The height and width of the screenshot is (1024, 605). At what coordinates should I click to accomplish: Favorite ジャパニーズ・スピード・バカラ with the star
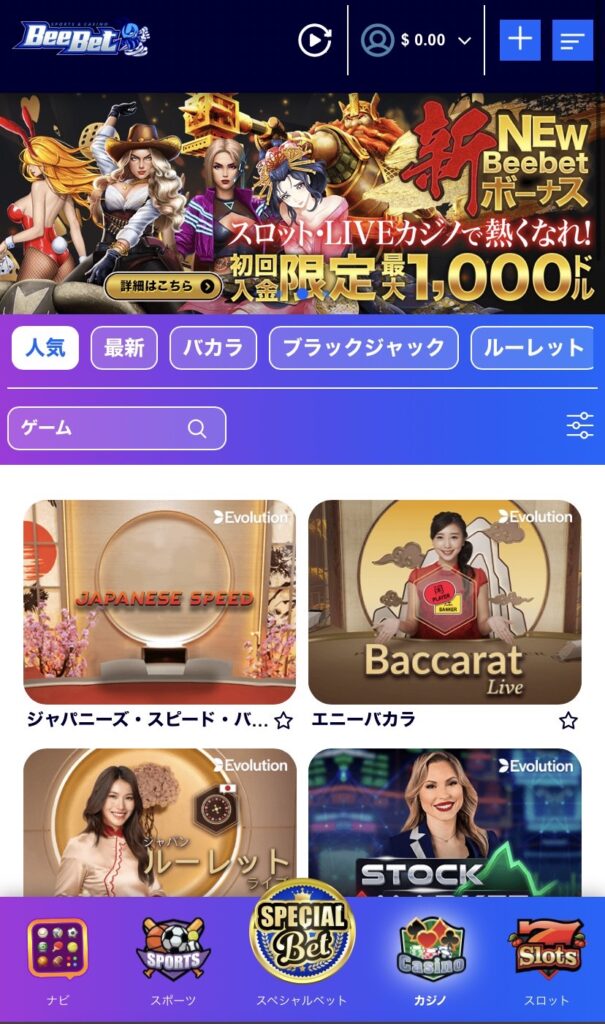(x=283, y=720)
